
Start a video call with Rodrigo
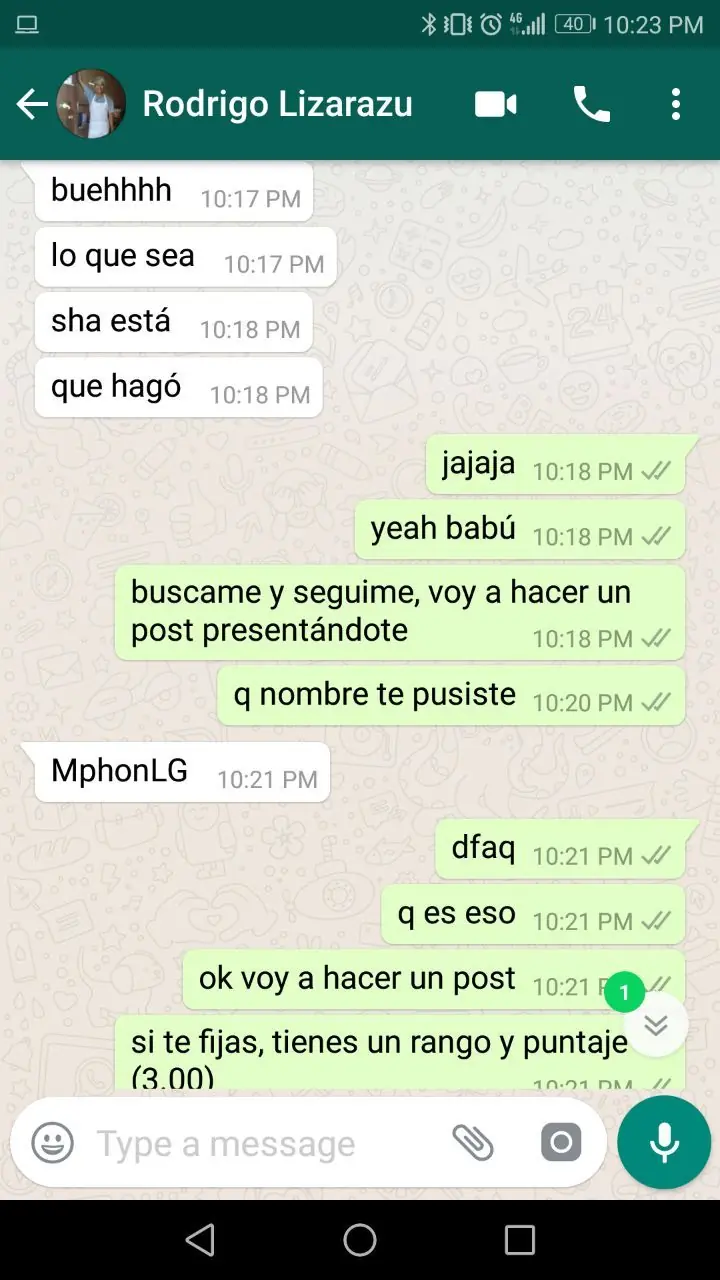pyautogui.click(x=496, y=104)
